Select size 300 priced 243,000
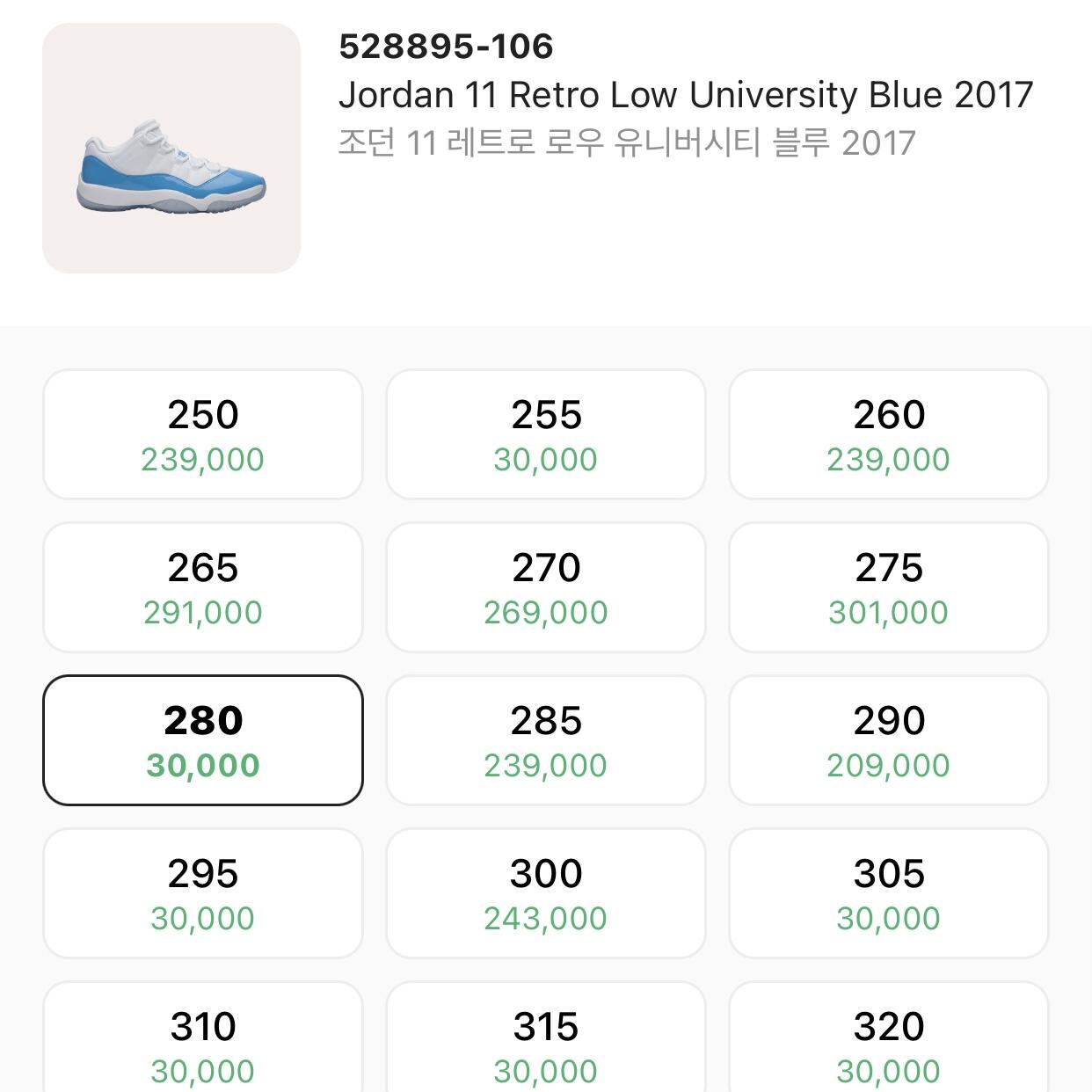Image resolution: width=1092 pixels, height=1092 pixels. click(546, 893)
